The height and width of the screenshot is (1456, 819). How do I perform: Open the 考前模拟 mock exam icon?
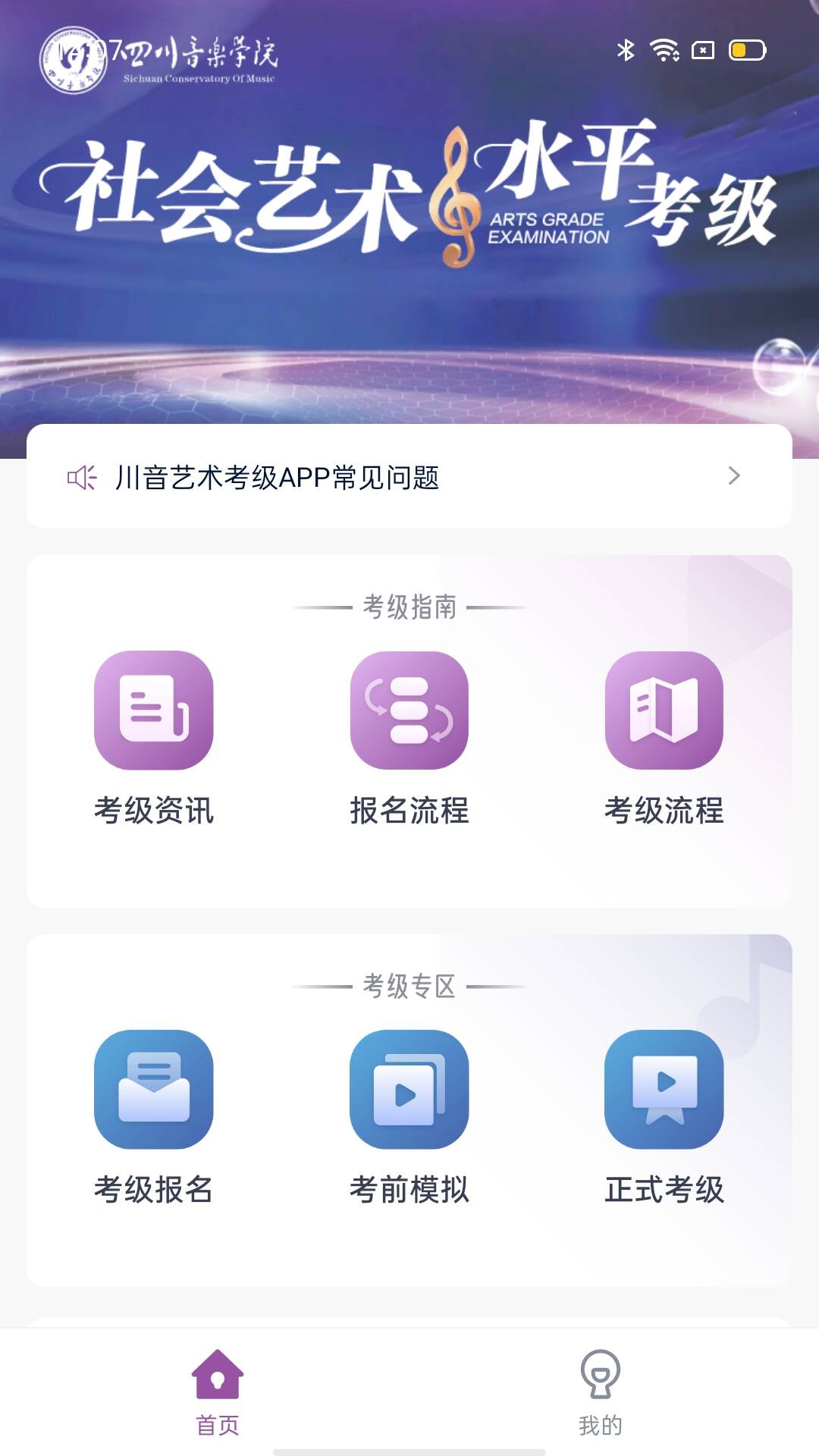[409, 1088]
